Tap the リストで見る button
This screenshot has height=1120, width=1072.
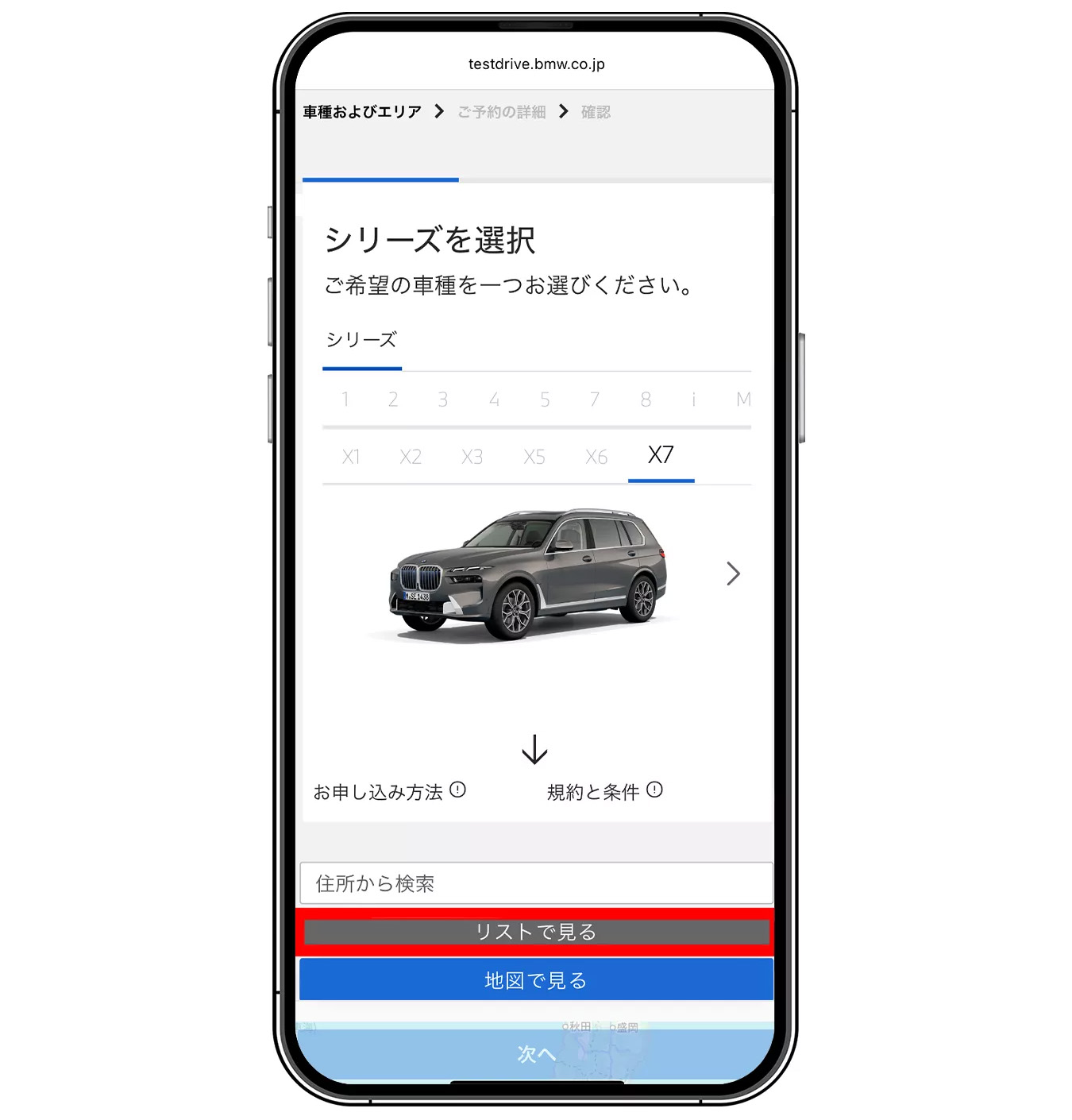(x=536, y=932)
